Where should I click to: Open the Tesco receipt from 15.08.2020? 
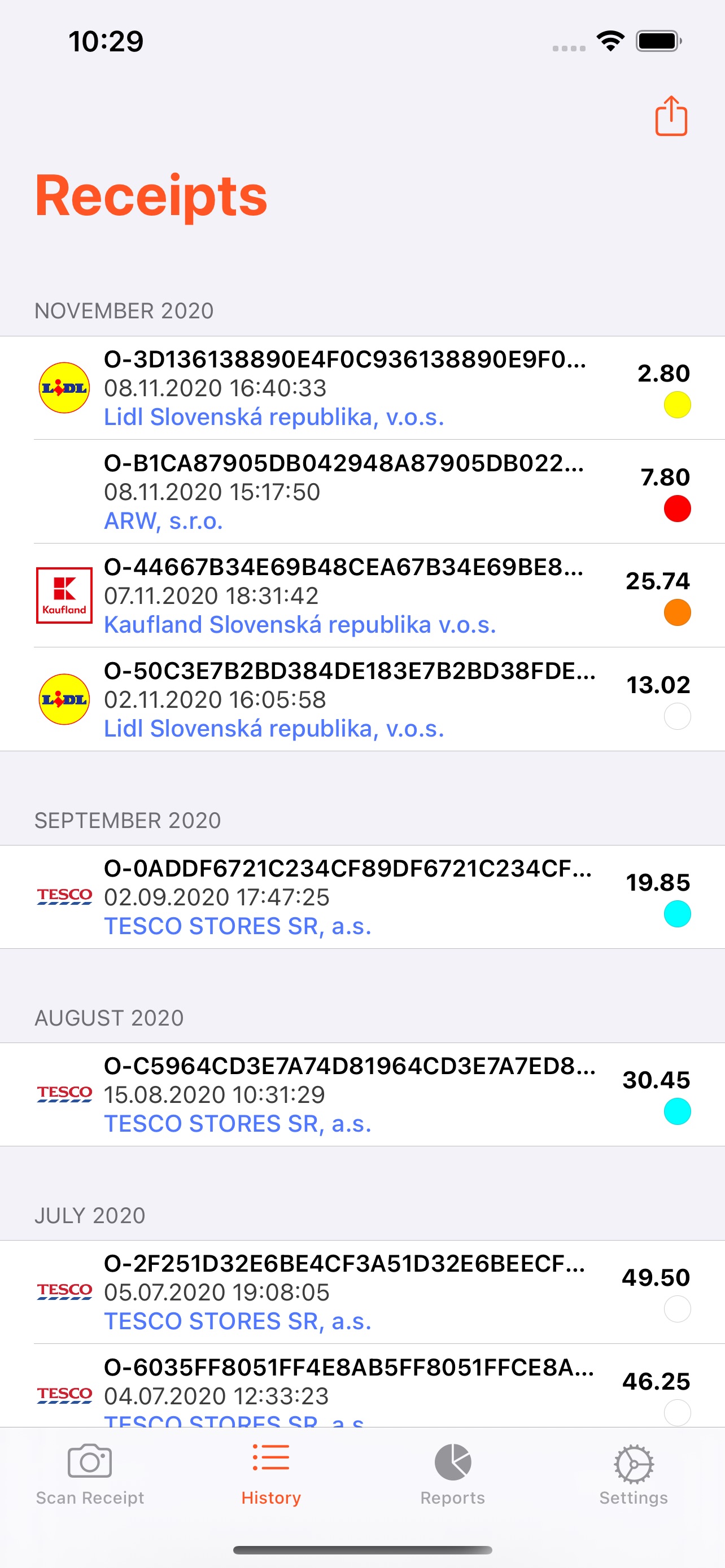coord(362,1095)
